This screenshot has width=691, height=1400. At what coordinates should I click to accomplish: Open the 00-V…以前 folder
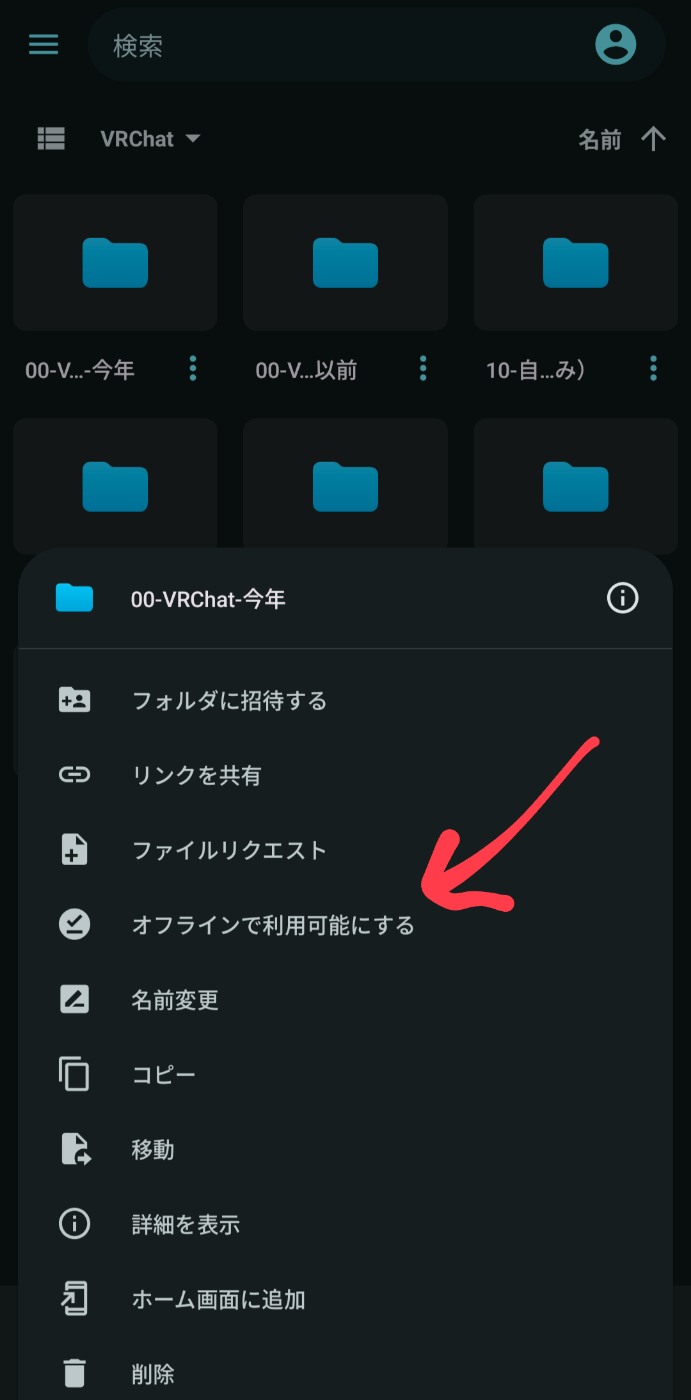tap(345, 263)
